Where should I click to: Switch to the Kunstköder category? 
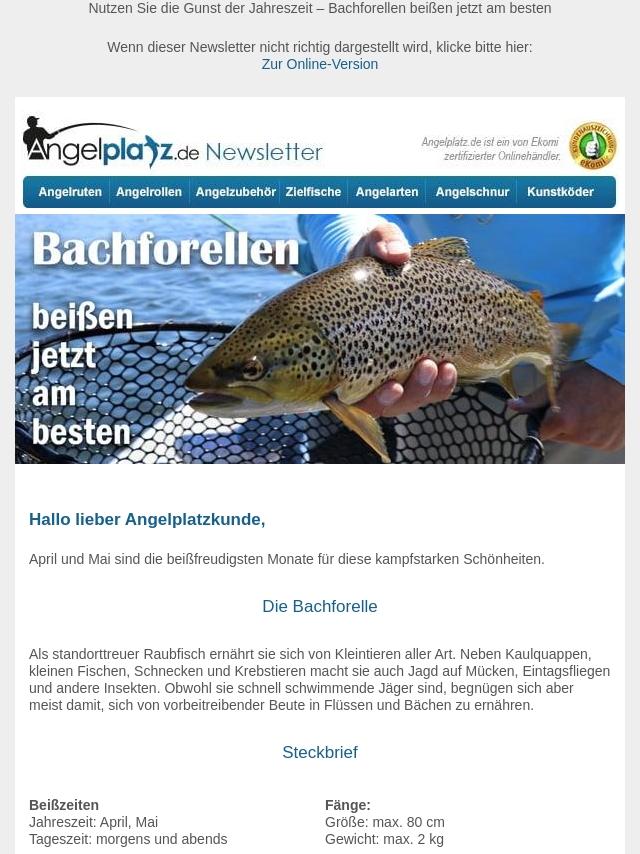click(x=561, y=192)
